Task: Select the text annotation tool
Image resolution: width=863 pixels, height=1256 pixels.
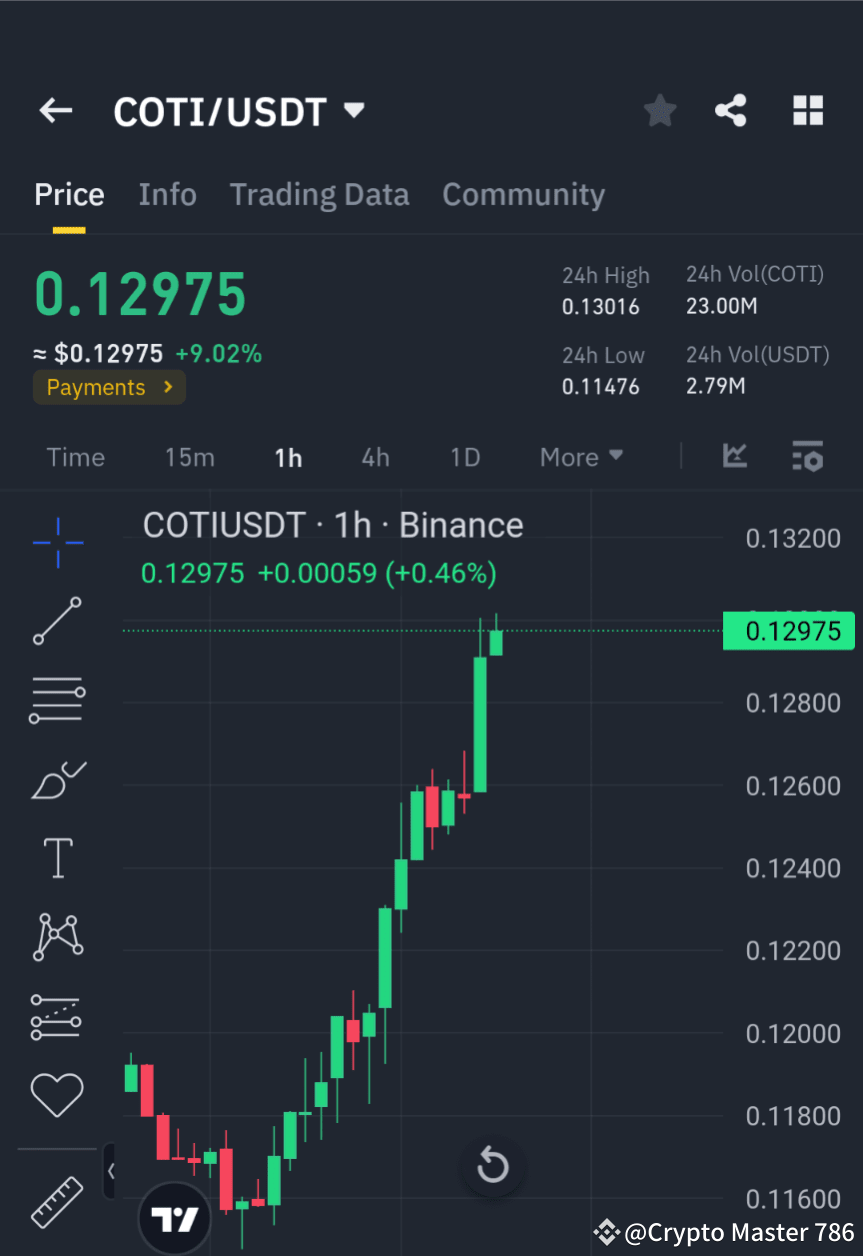Action: coord(57,858)
